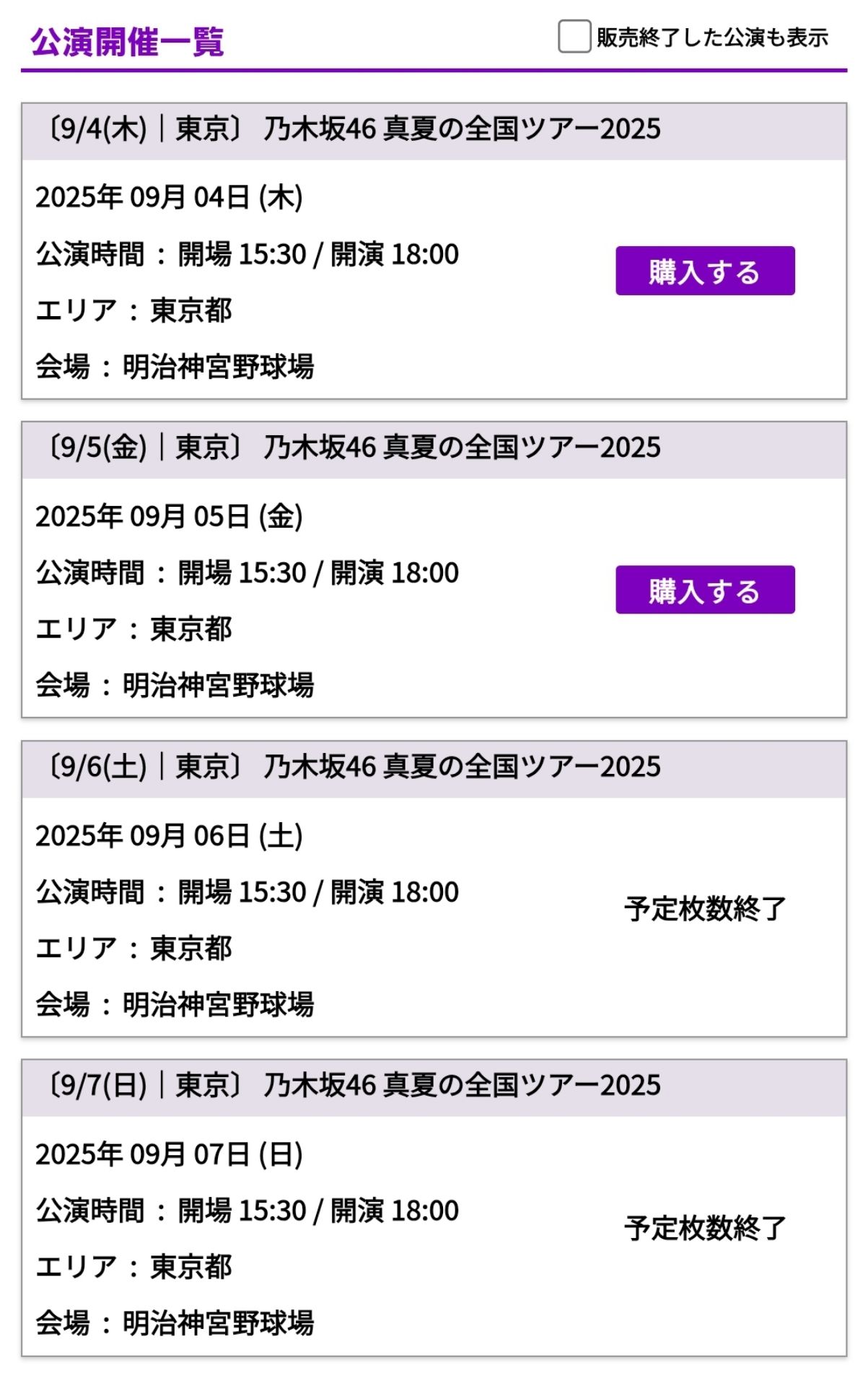Viewport: 868px width, 1386px height.
Task: Tap 購入する for the 9/4(木) performance
Action: pos(704,271)
